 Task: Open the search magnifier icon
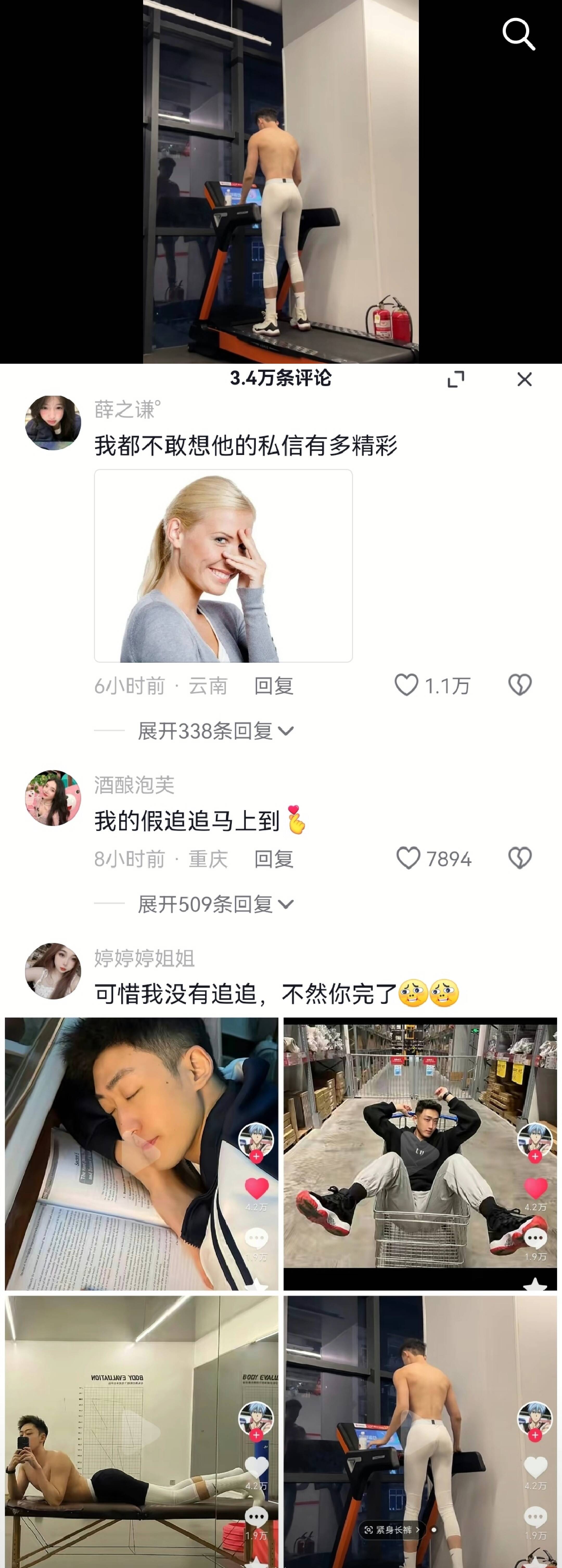click(518, 34)
